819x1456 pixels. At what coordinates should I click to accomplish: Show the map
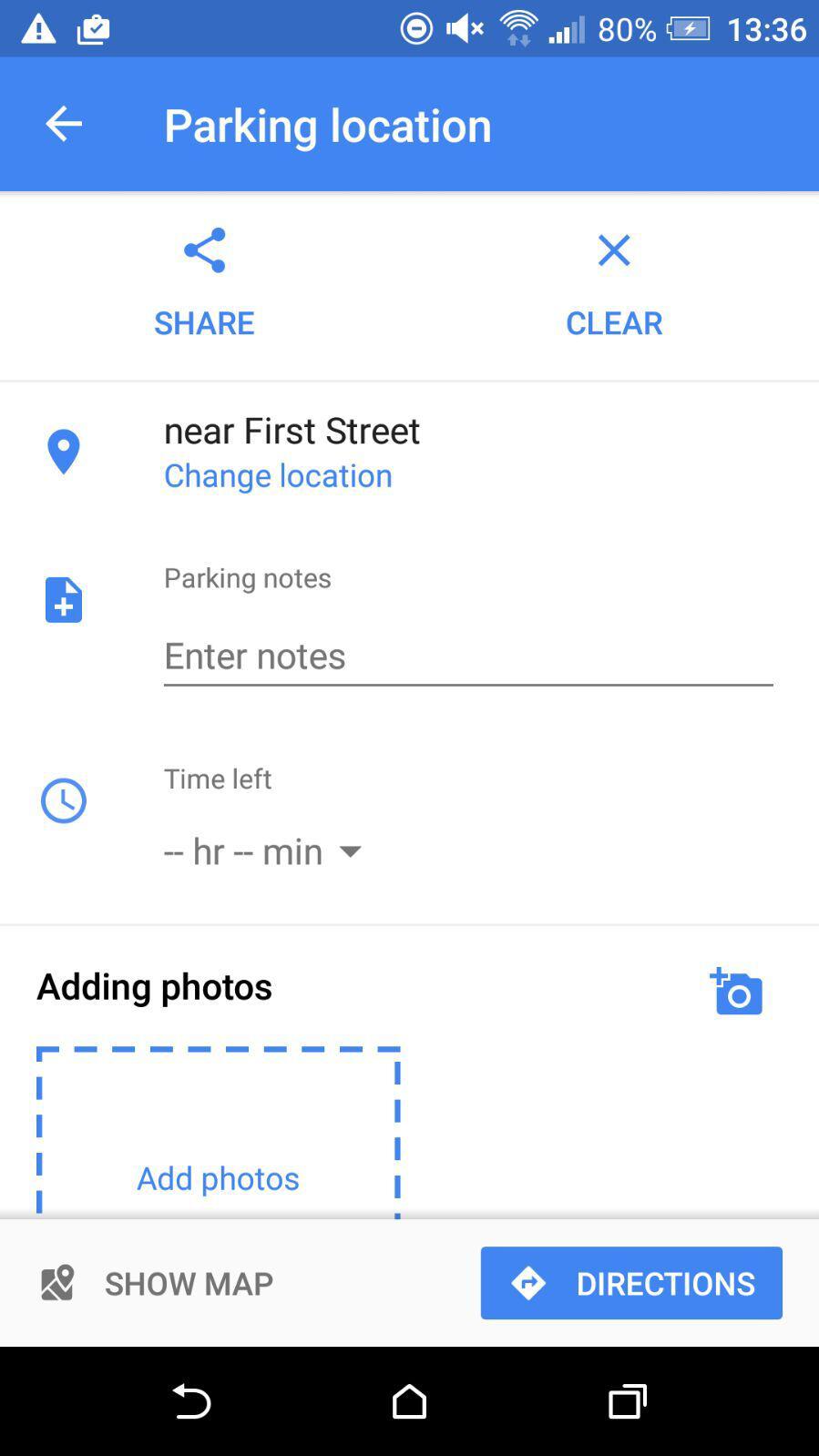coord(157,1283)
